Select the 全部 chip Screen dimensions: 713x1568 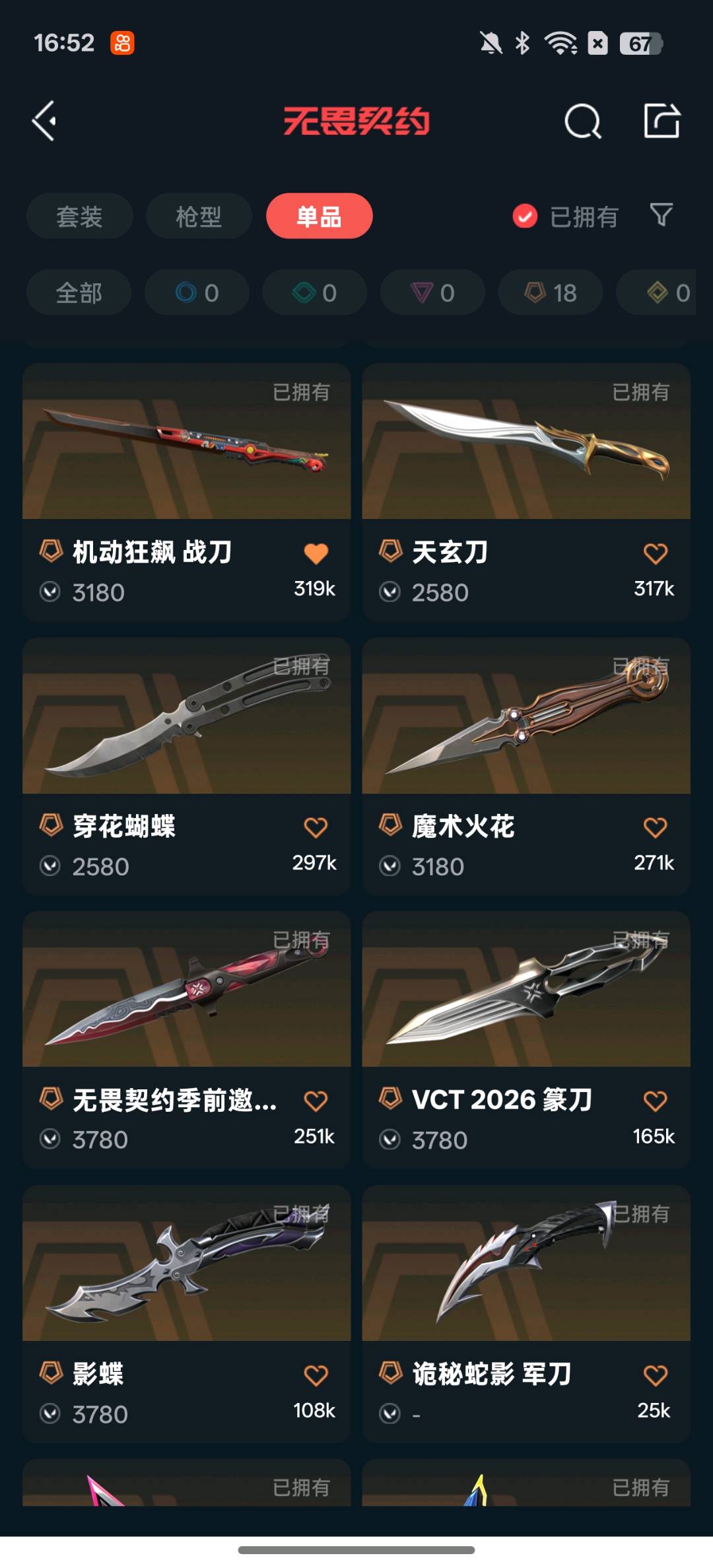coord(79,292)
